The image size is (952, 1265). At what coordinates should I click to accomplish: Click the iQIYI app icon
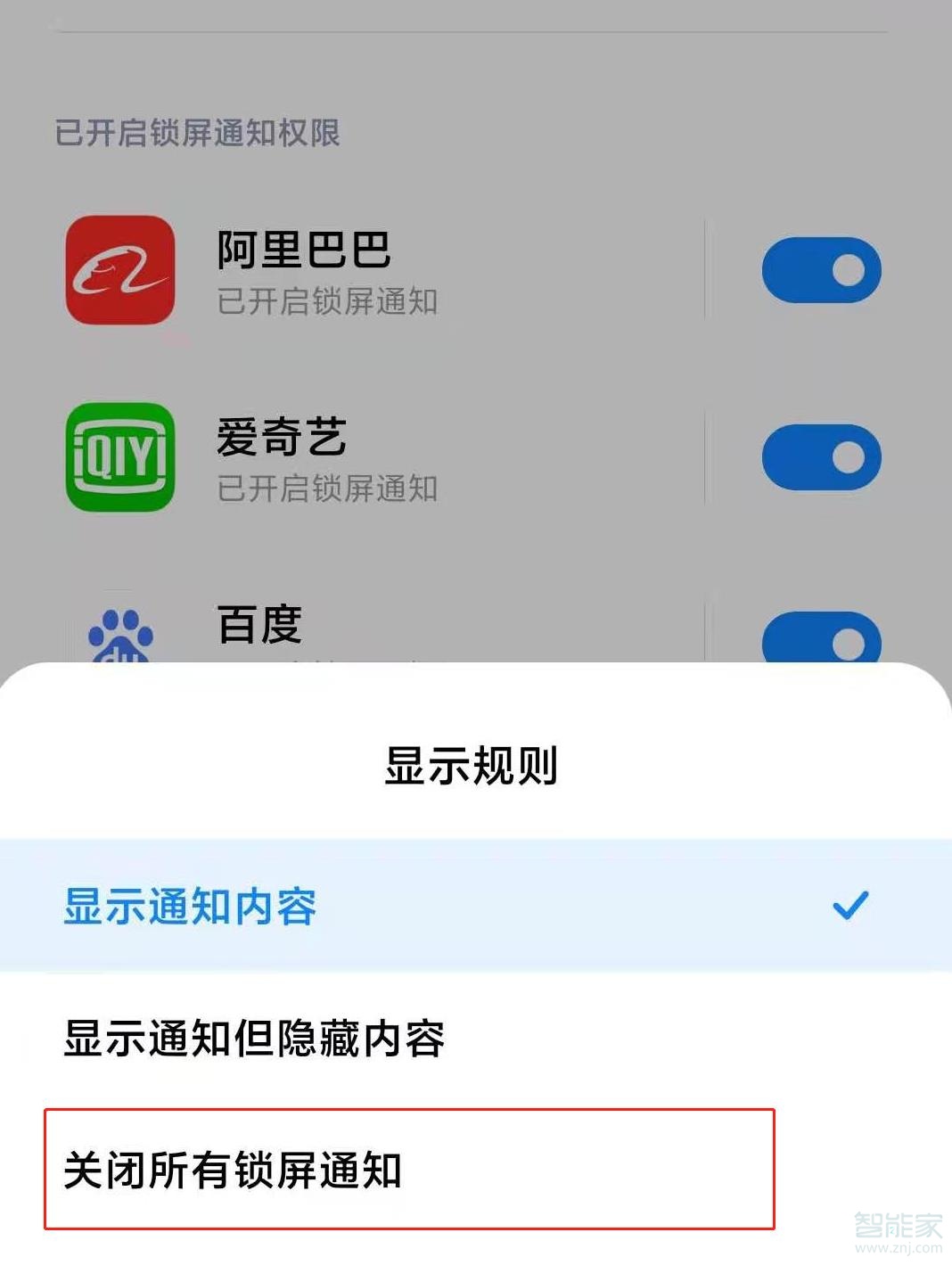point(120,457)
